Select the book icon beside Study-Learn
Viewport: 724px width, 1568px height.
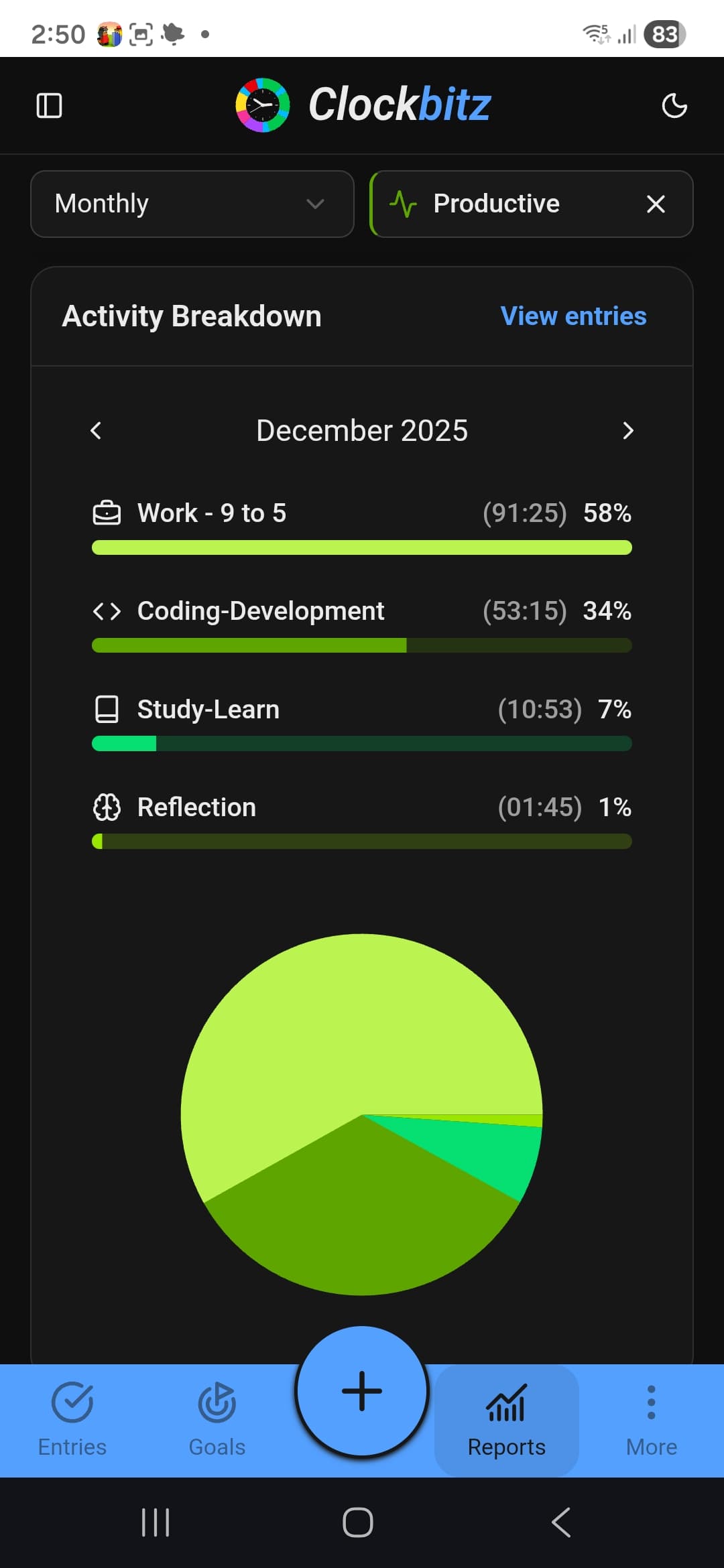pyautogui.click(x=107, y=708)
